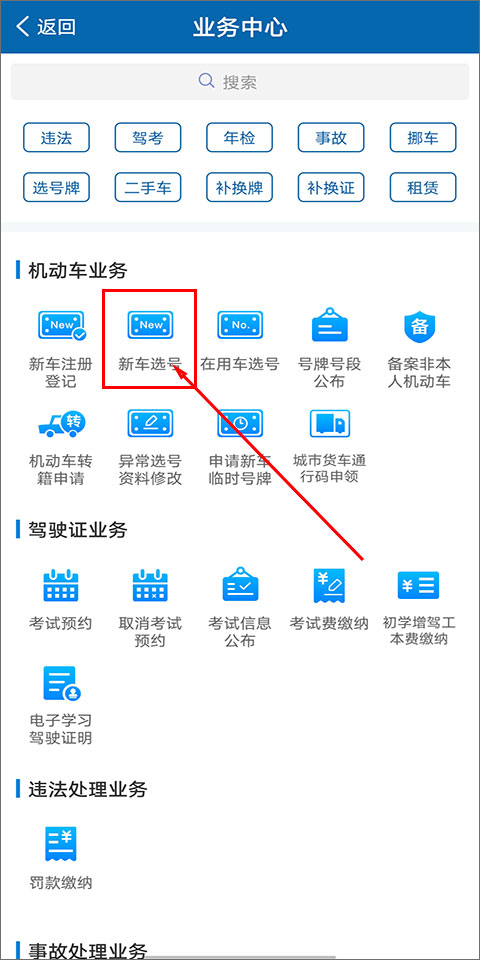Tap the 租赁 chip

click(423, 187)
